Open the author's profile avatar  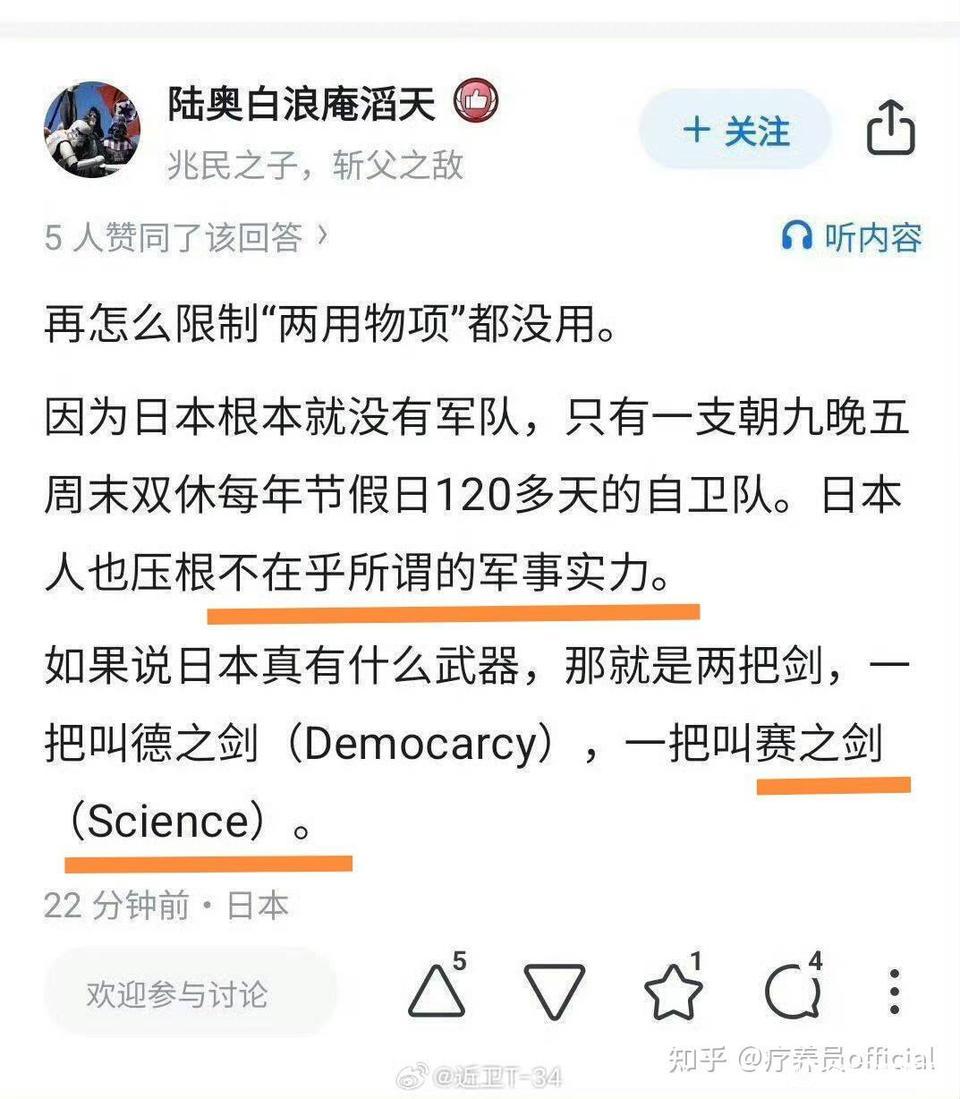(x=92, y=130)
